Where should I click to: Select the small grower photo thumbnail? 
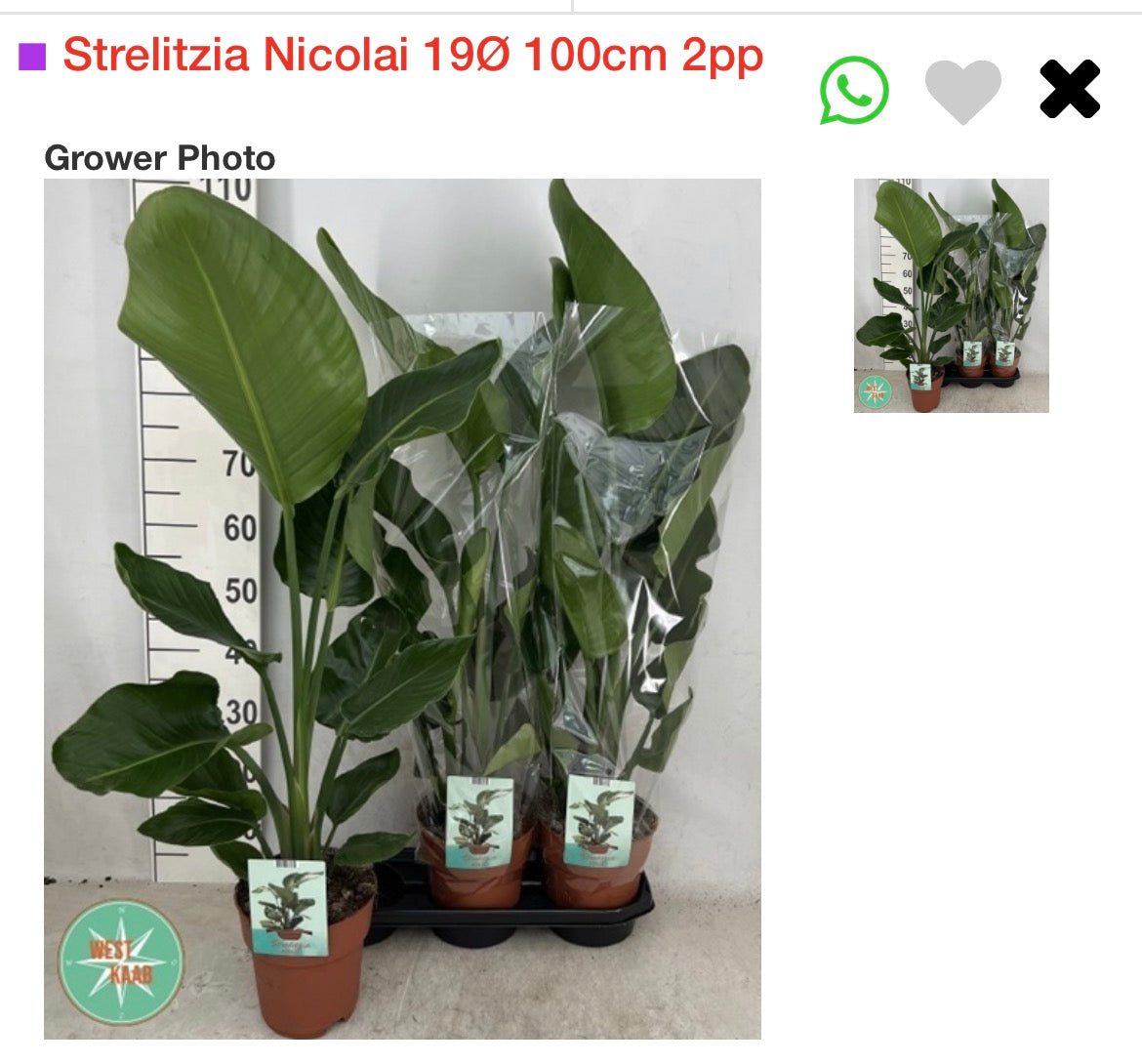pos(951,295)
